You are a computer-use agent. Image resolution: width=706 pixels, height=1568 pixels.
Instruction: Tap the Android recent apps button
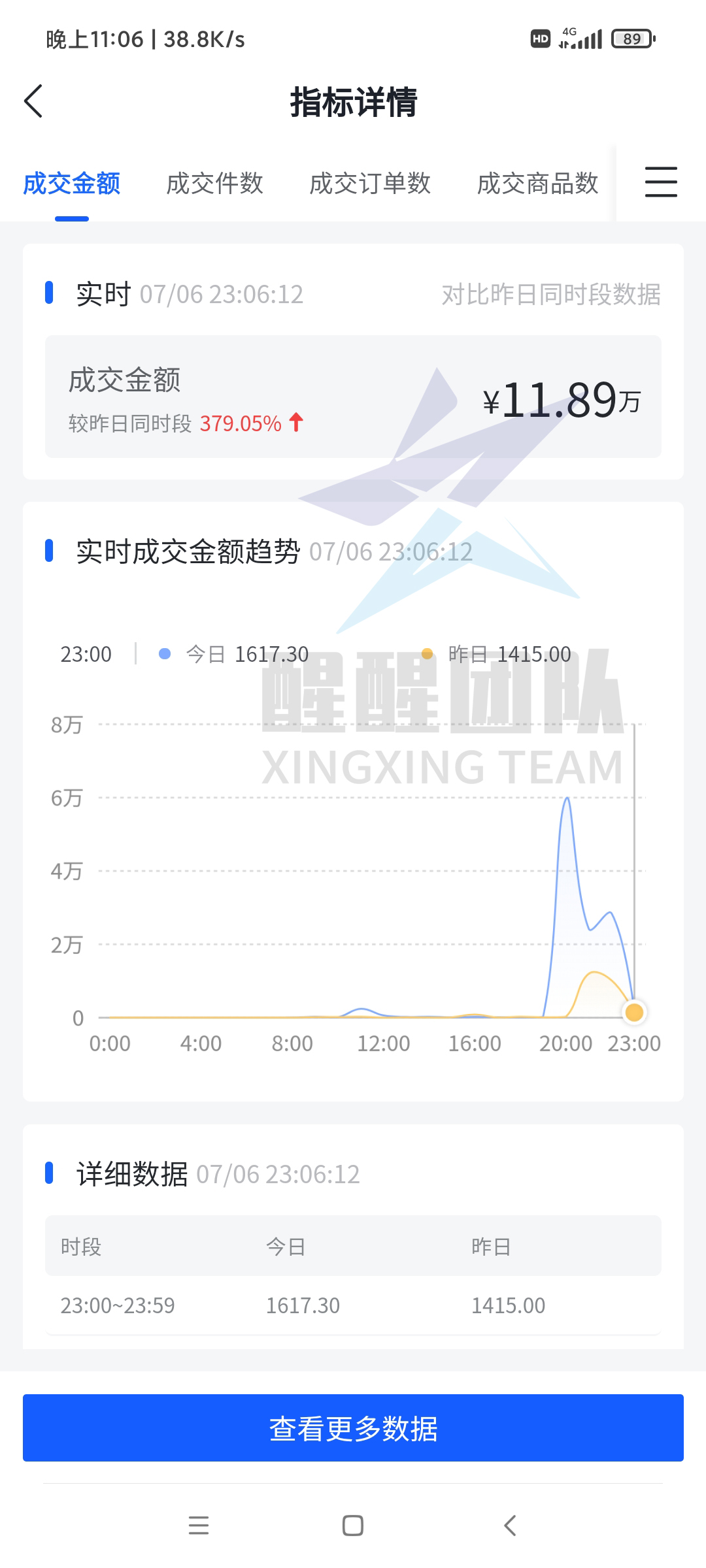[199, 1526]
